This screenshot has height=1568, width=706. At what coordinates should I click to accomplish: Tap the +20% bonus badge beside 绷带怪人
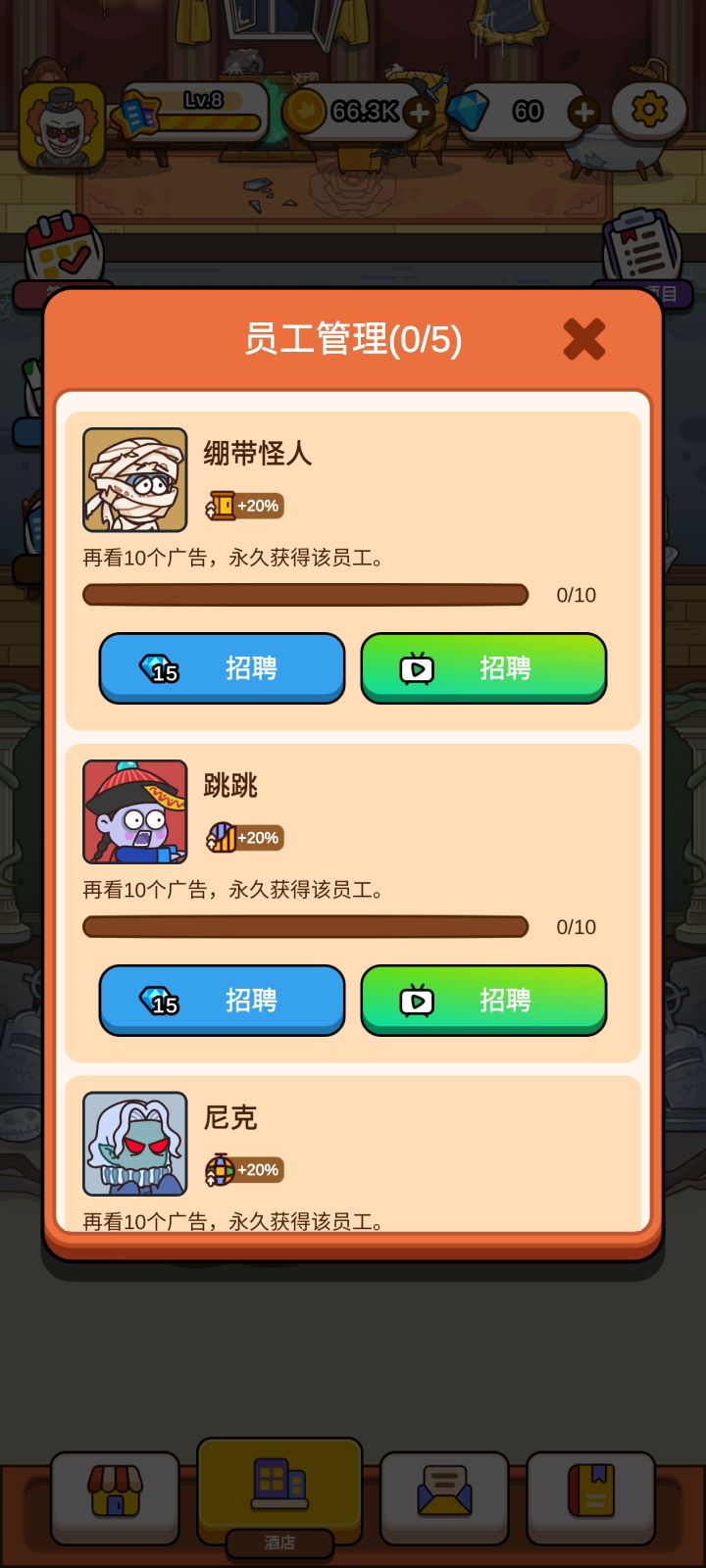pos(242,506)
